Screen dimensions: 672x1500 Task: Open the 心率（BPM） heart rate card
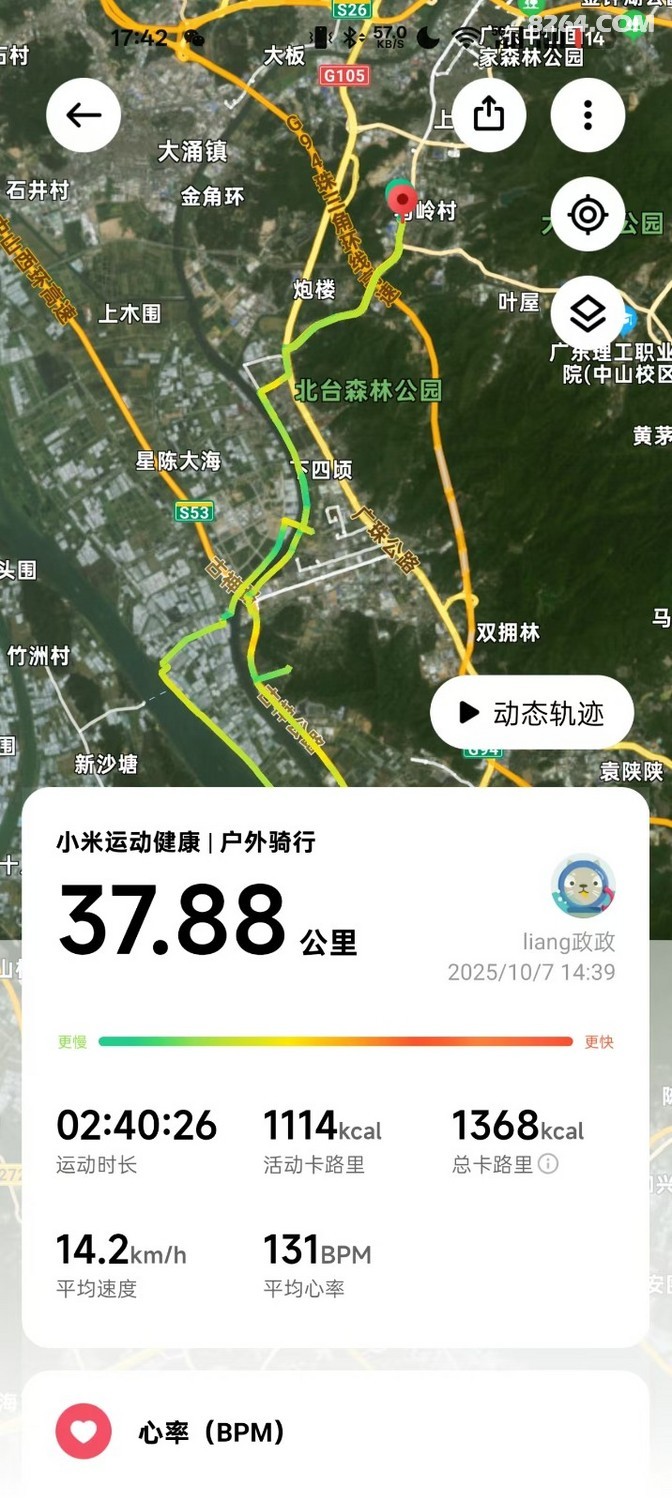[335, 1432]
